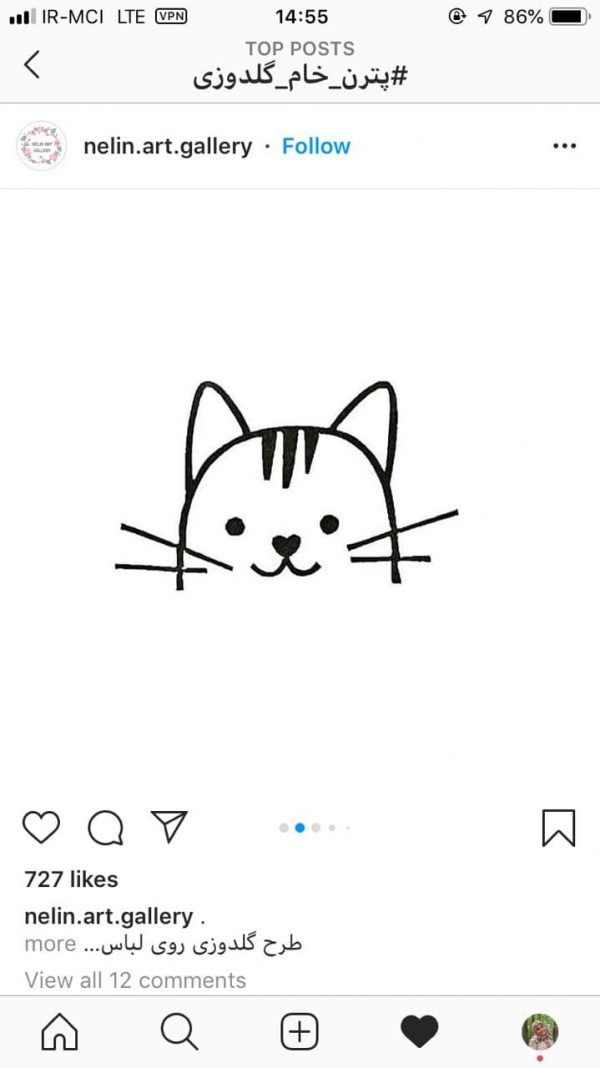Screen dimensions: 600x1068
Task: Go to the Home feed tab
Action: coord(60,1031)
